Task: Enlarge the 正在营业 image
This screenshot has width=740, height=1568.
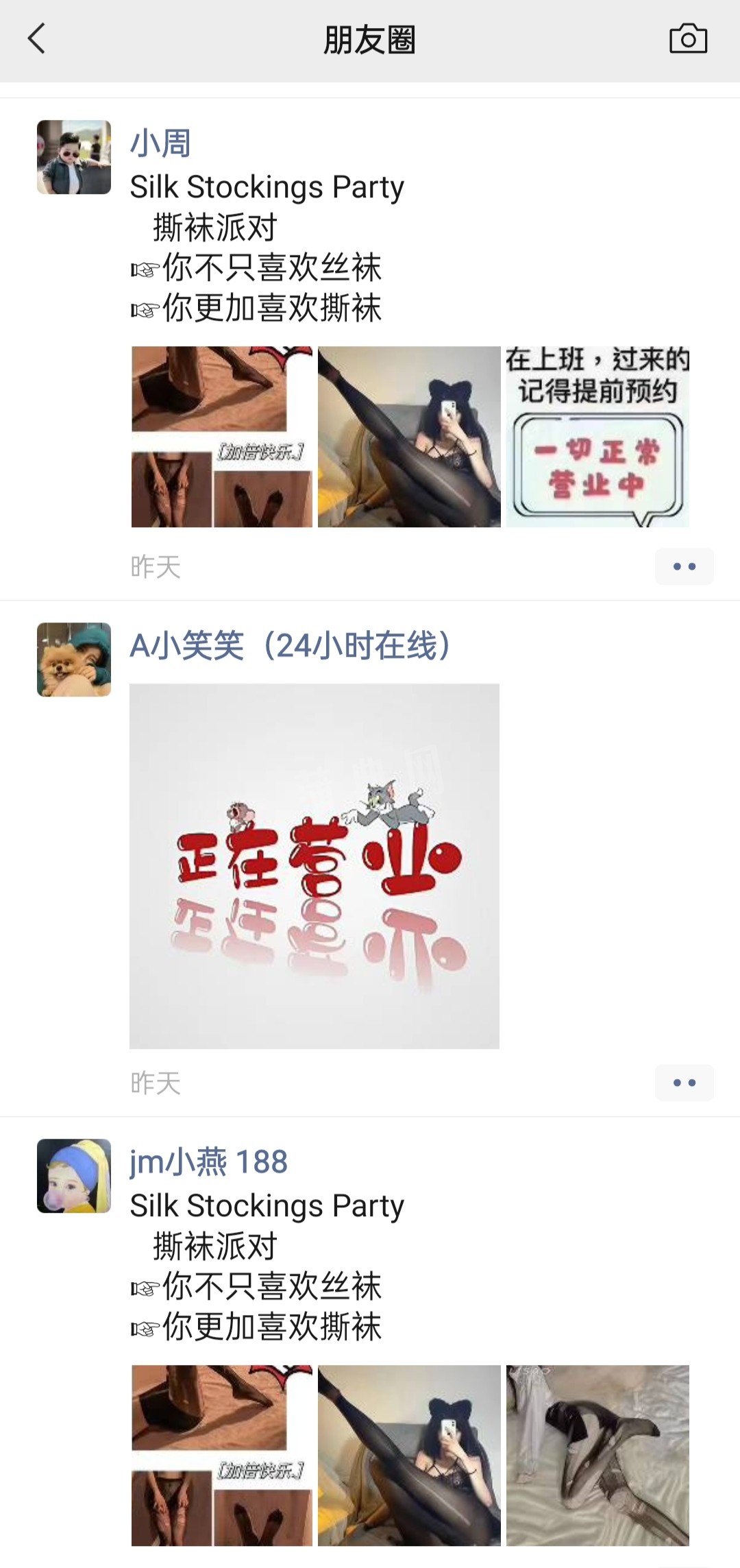Action: tap(314, 866)
